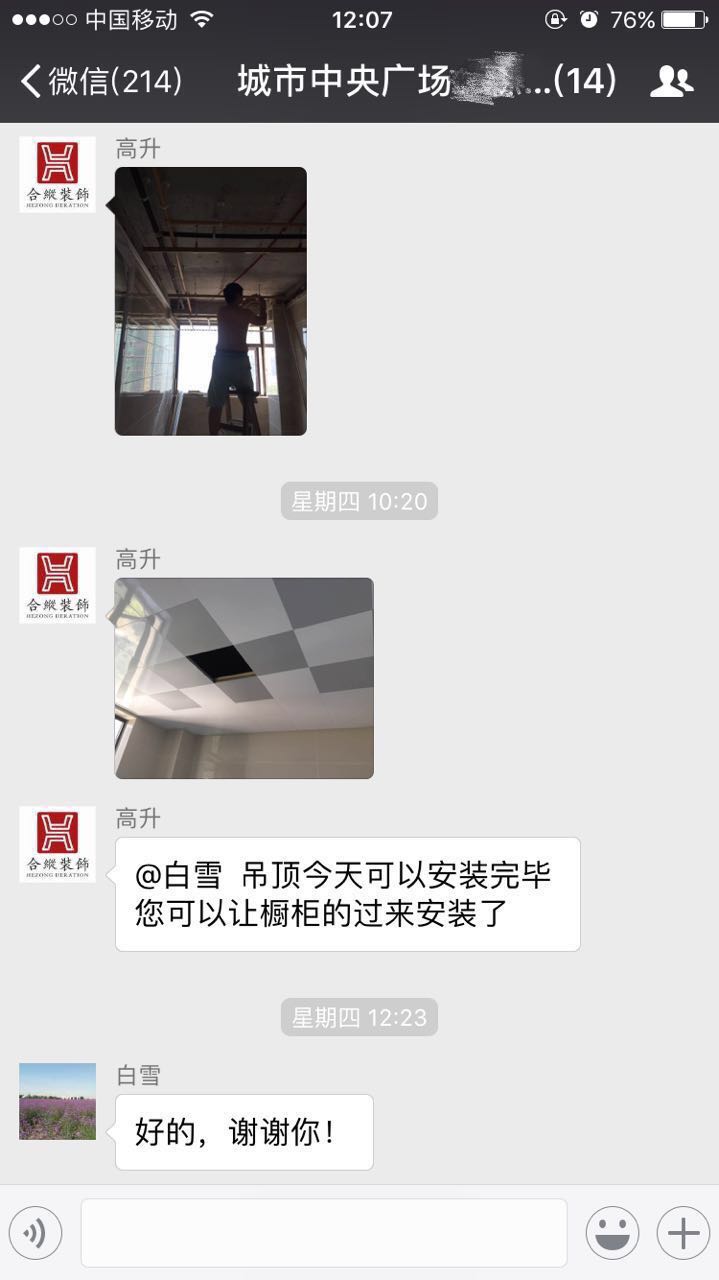
Task: Go back to the 微信 chat list
Action: click(100, 81)
